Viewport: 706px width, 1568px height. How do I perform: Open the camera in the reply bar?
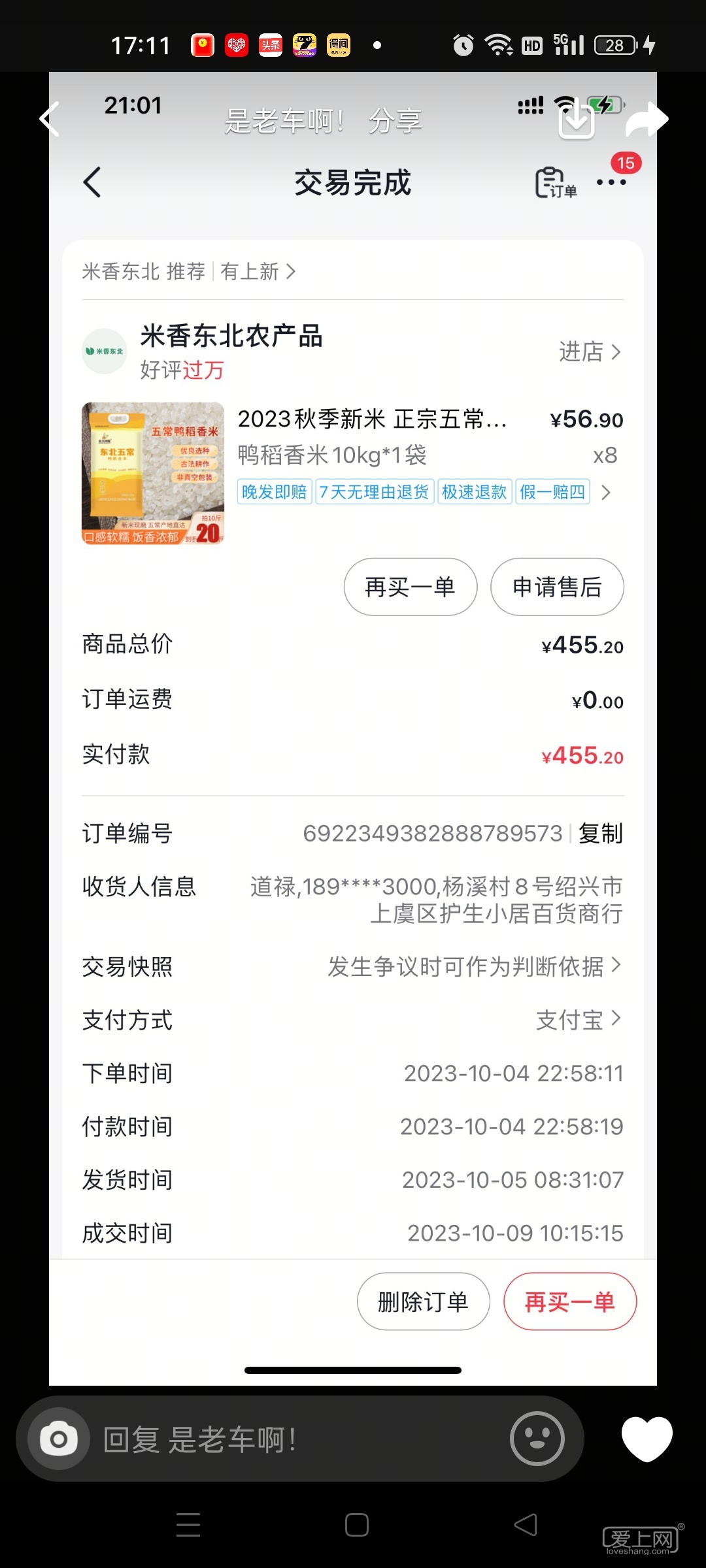click(x=59, y=1439)
